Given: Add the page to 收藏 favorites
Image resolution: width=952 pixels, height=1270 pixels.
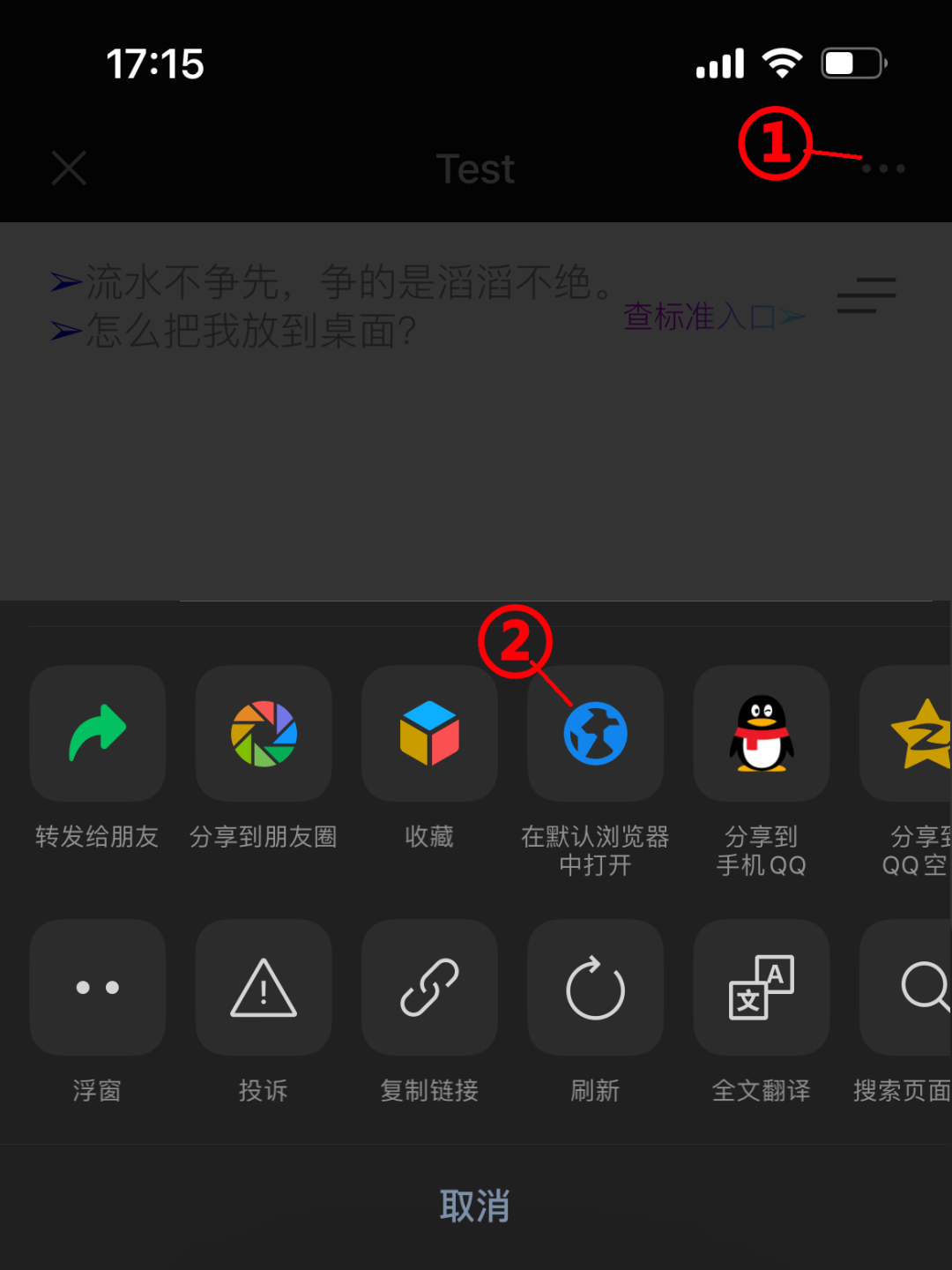Looking at the screenshot, I should [x=429, y=734].
